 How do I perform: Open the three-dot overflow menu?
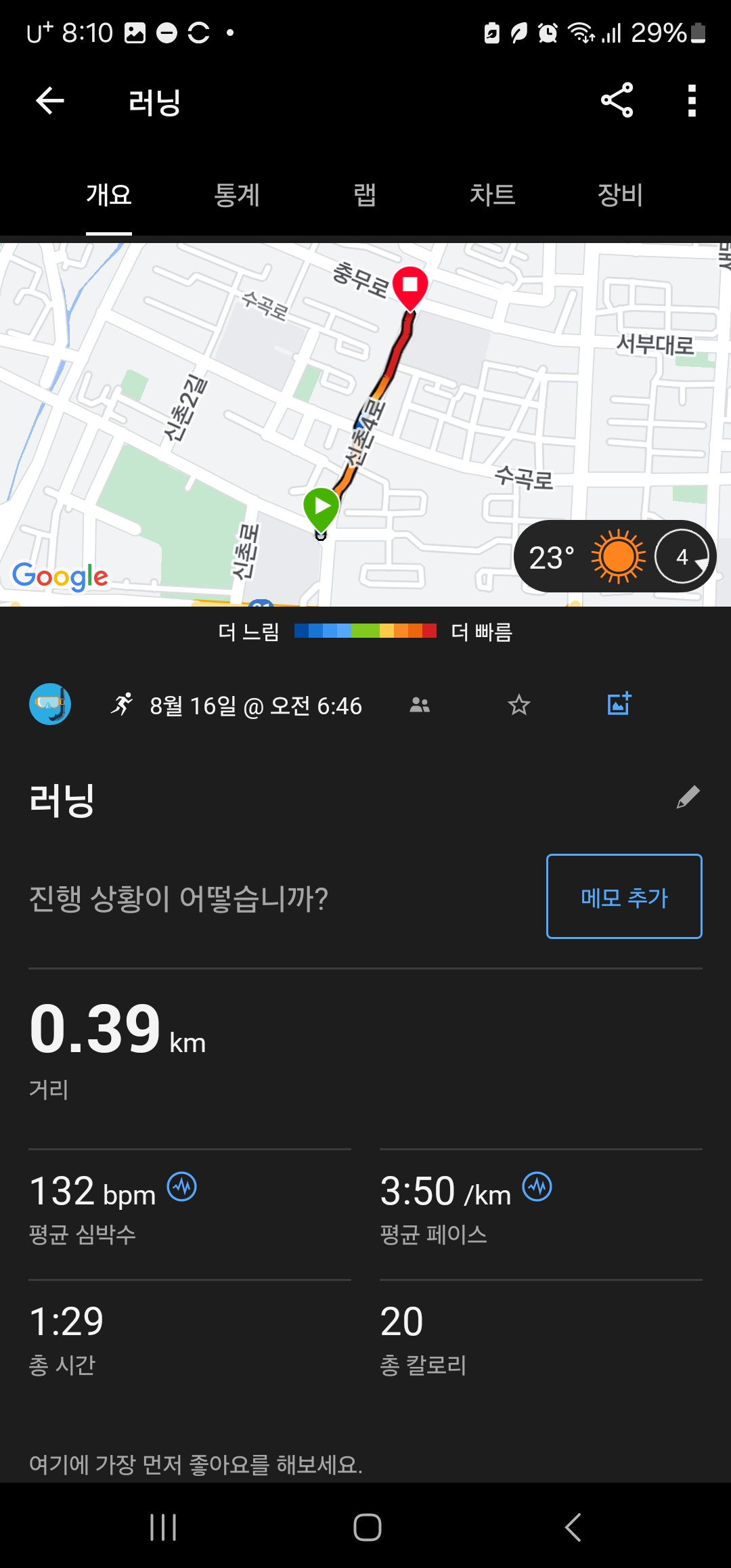(x=691, y=101)
